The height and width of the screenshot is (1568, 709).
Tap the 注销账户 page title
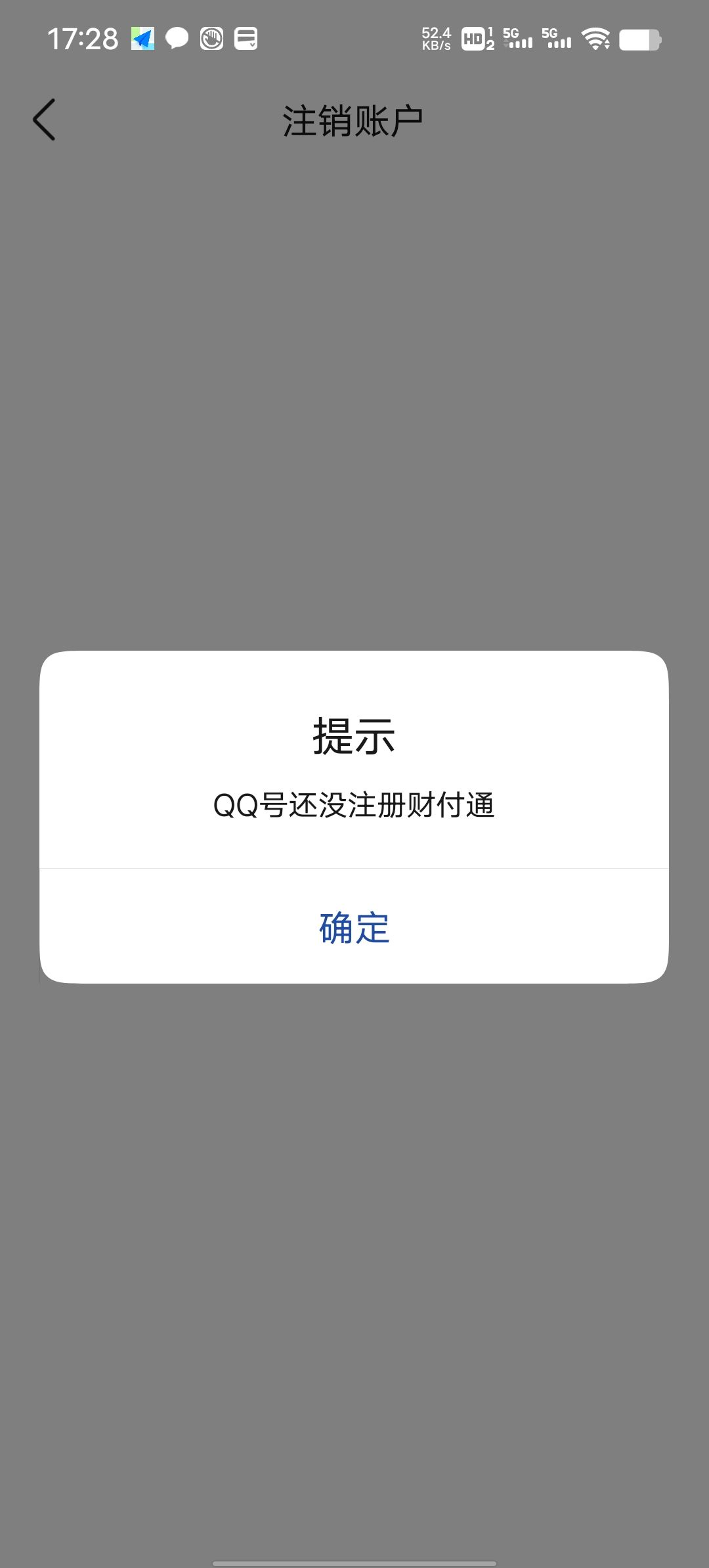tap(354, 119)
